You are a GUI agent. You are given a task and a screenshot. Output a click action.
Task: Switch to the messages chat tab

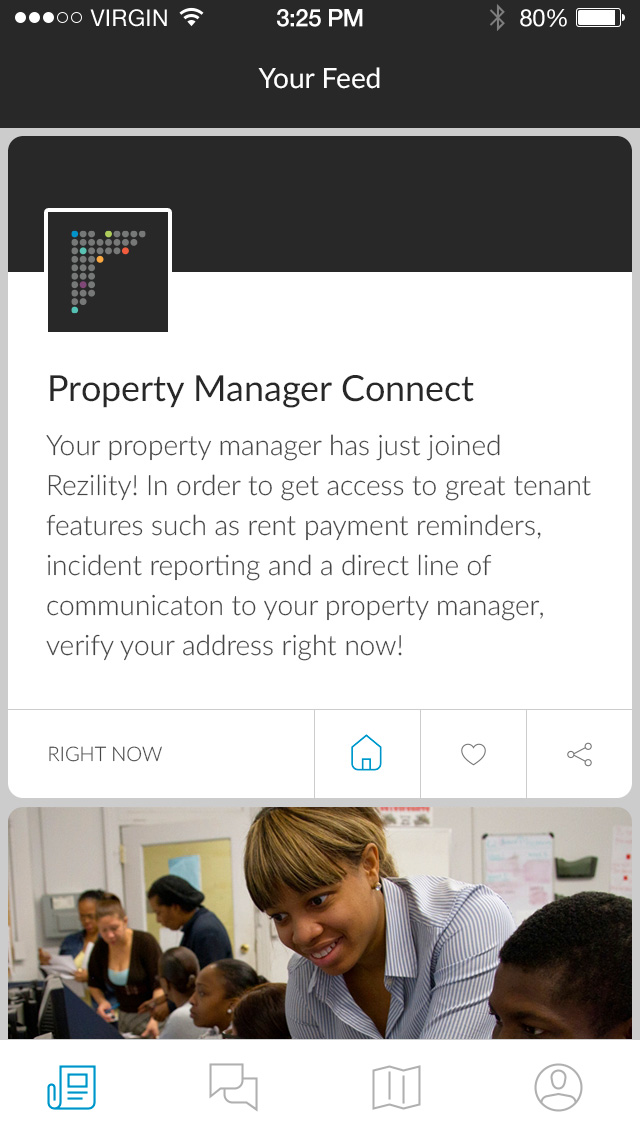(233, 1086)
